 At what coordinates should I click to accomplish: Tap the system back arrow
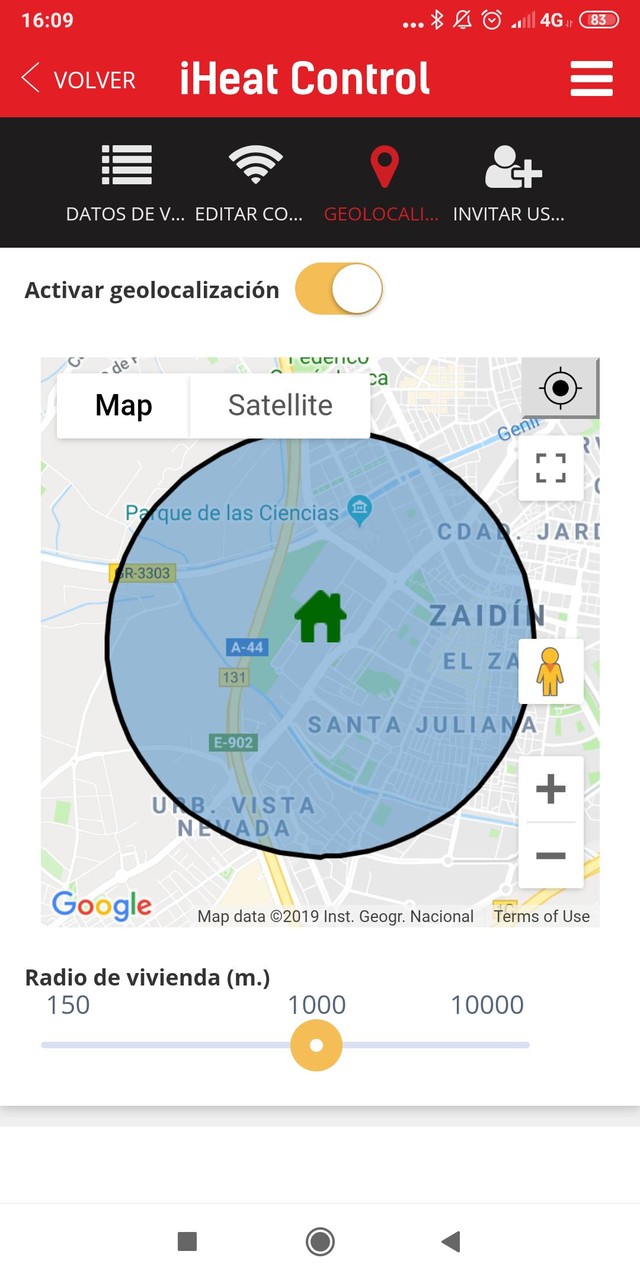451,1241
